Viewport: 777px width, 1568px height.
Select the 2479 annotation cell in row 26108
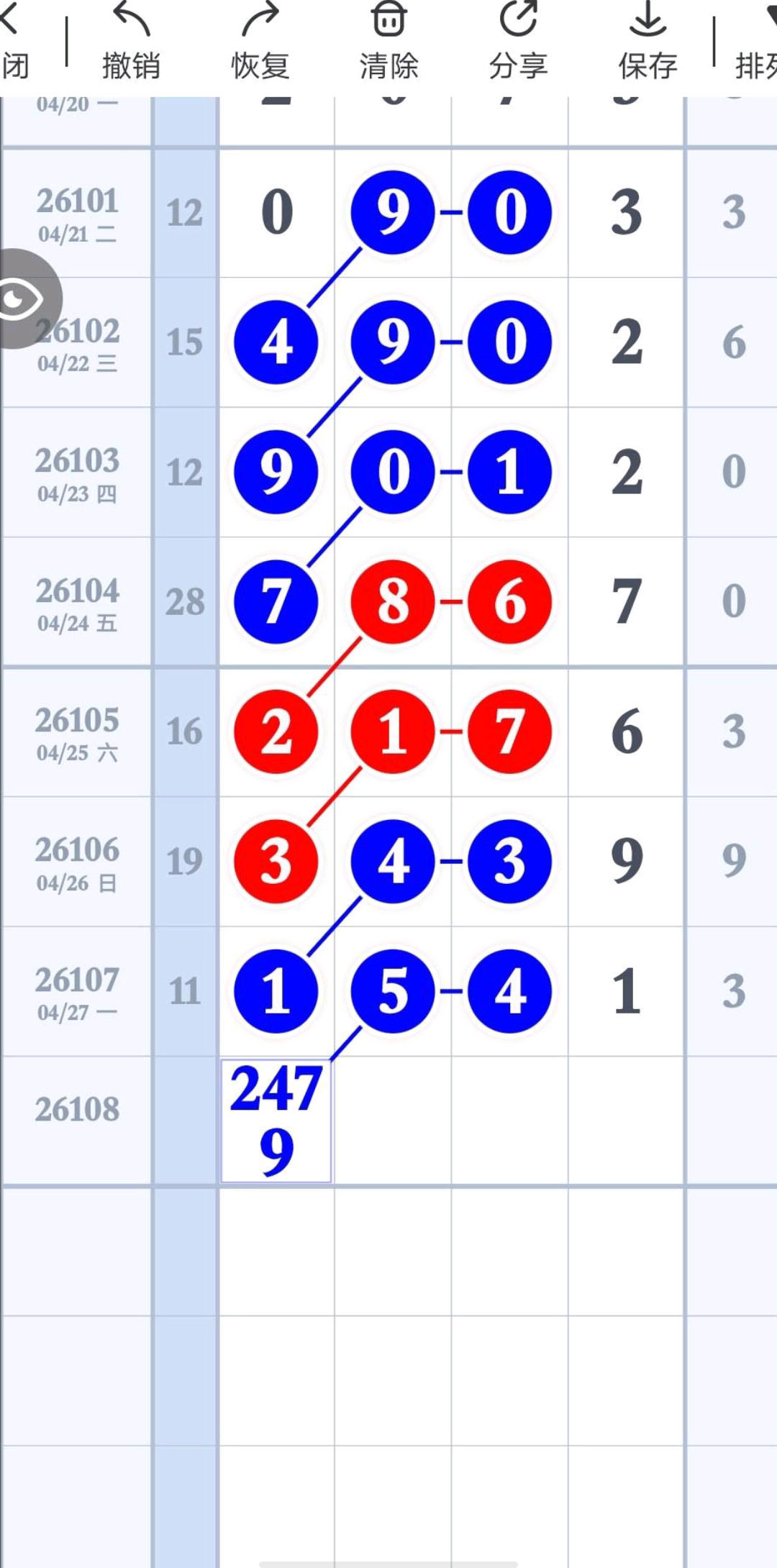[x=276, y=1121]
